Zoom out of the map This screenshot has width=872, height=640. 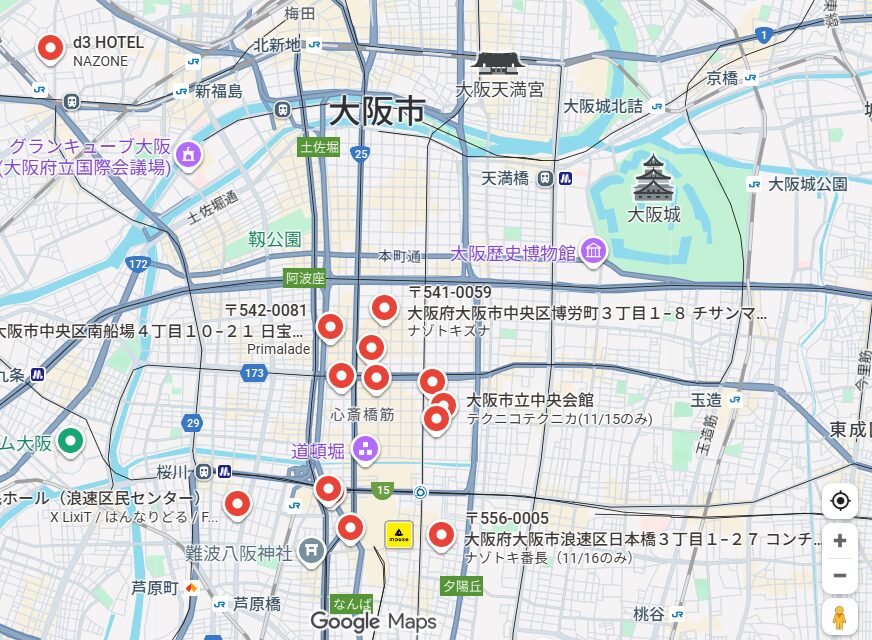click(x=840, y=575)
